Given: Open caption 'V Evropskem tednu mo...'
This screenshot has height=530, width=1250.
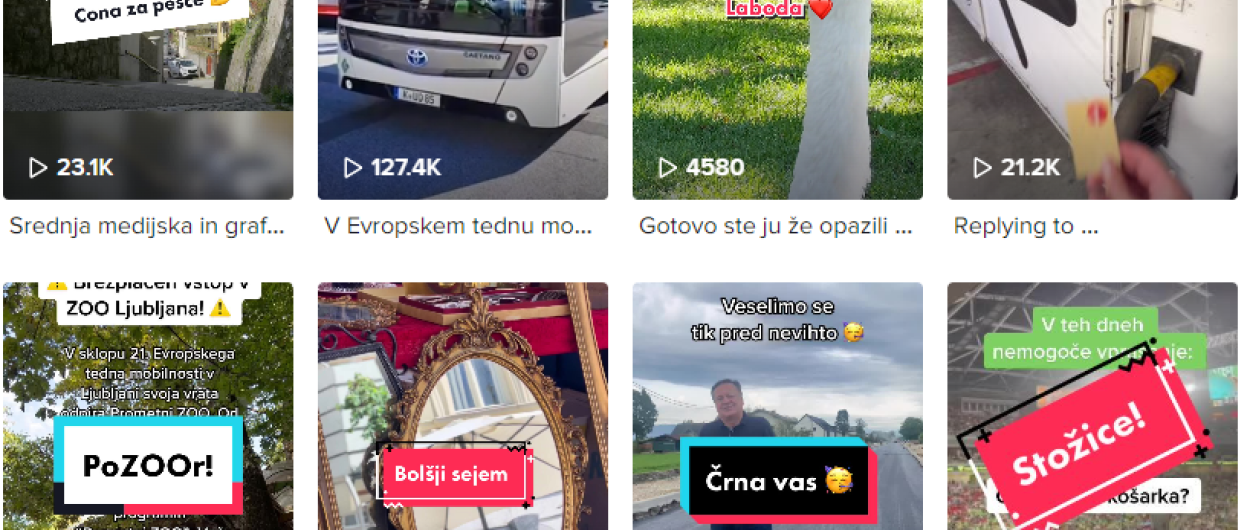Looking at the screenshot, I should pos(458,226).
